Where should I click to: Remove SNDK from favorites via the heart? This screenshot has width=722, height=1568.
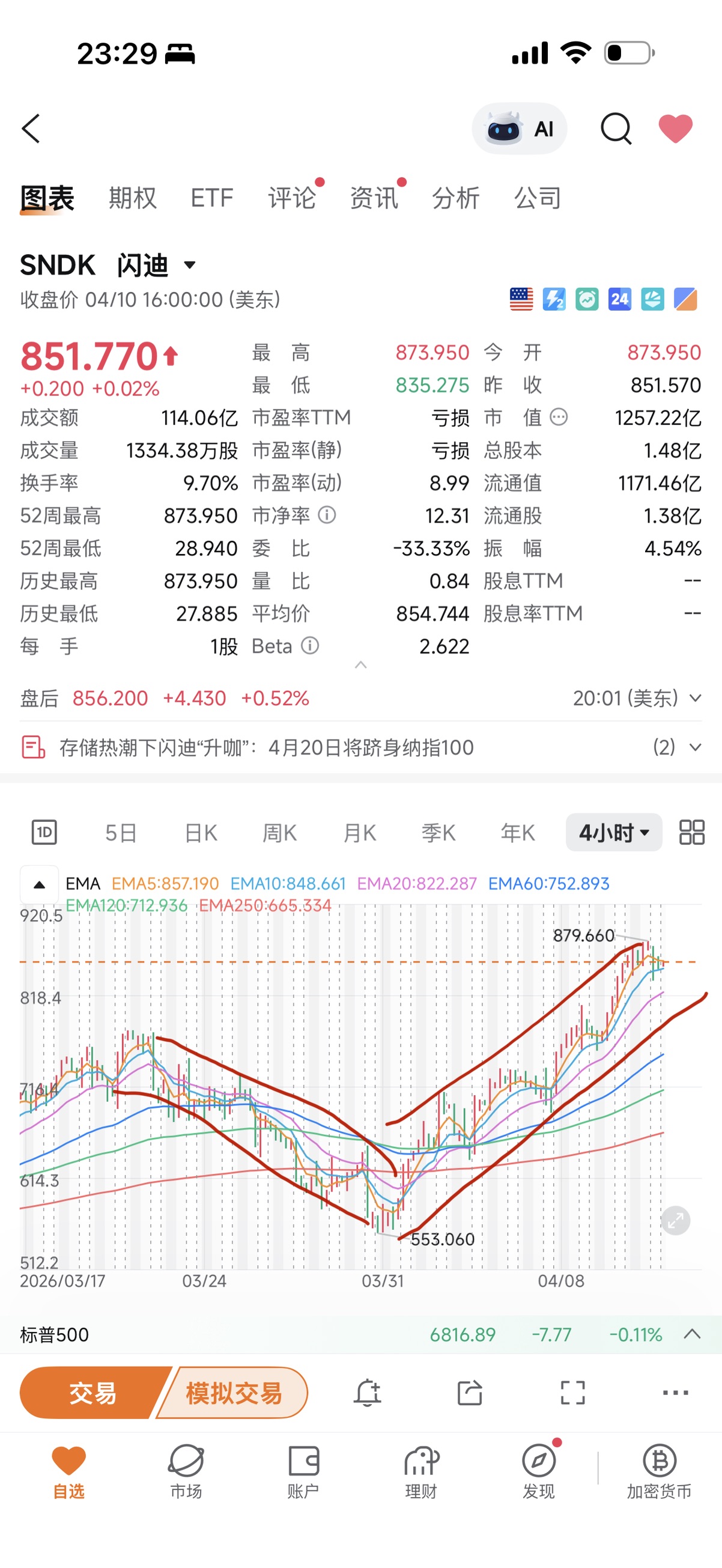click(x=675, y=129)
